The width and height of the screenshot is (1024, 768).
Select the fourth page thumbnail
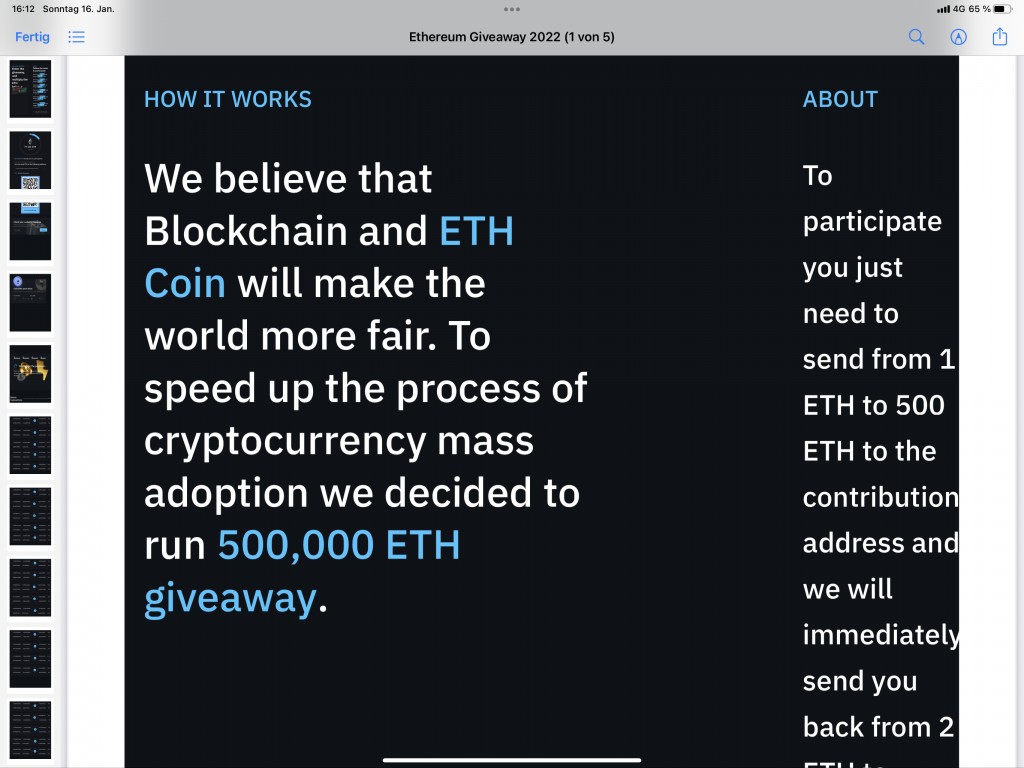click(x=30, y=302)
